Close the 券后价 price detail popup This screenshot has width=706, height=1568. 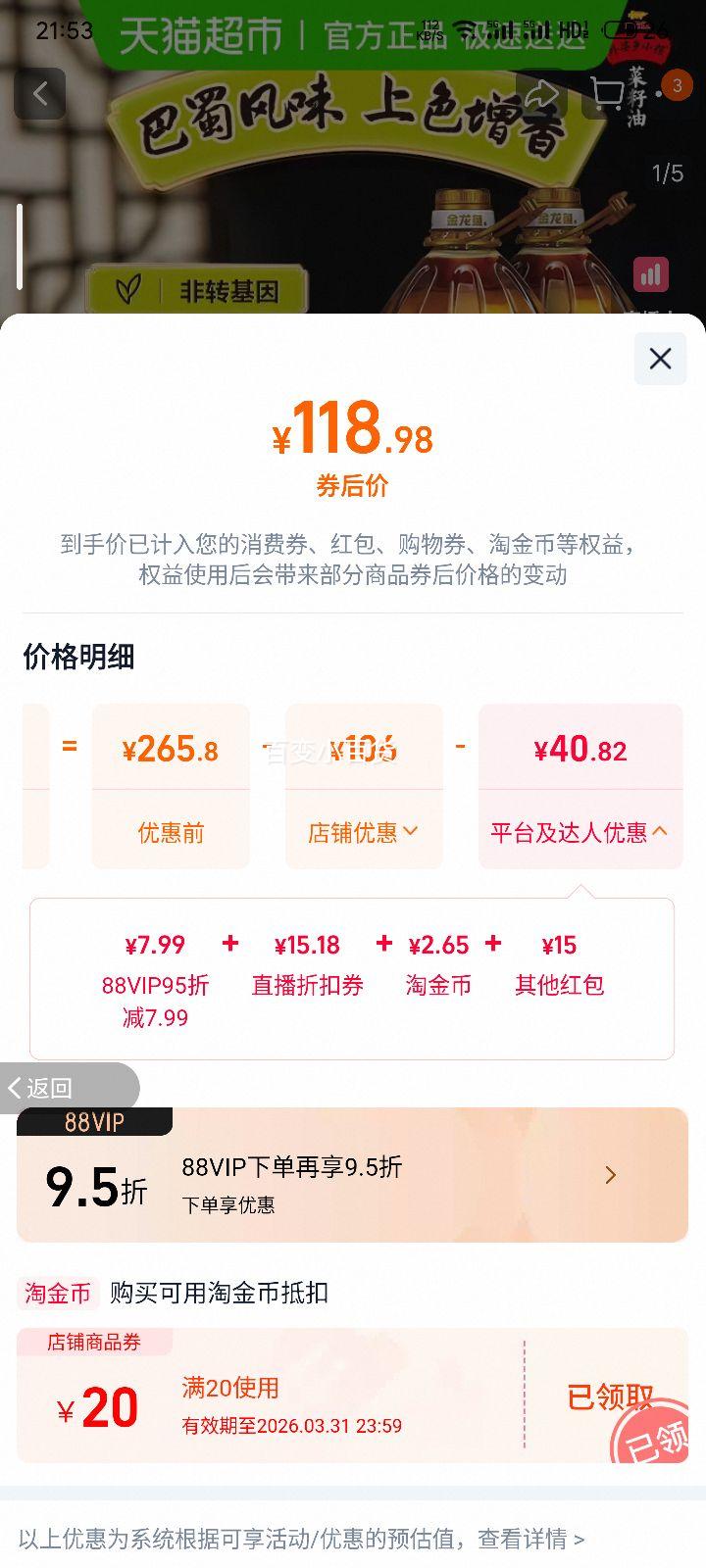tap(659, 359)
